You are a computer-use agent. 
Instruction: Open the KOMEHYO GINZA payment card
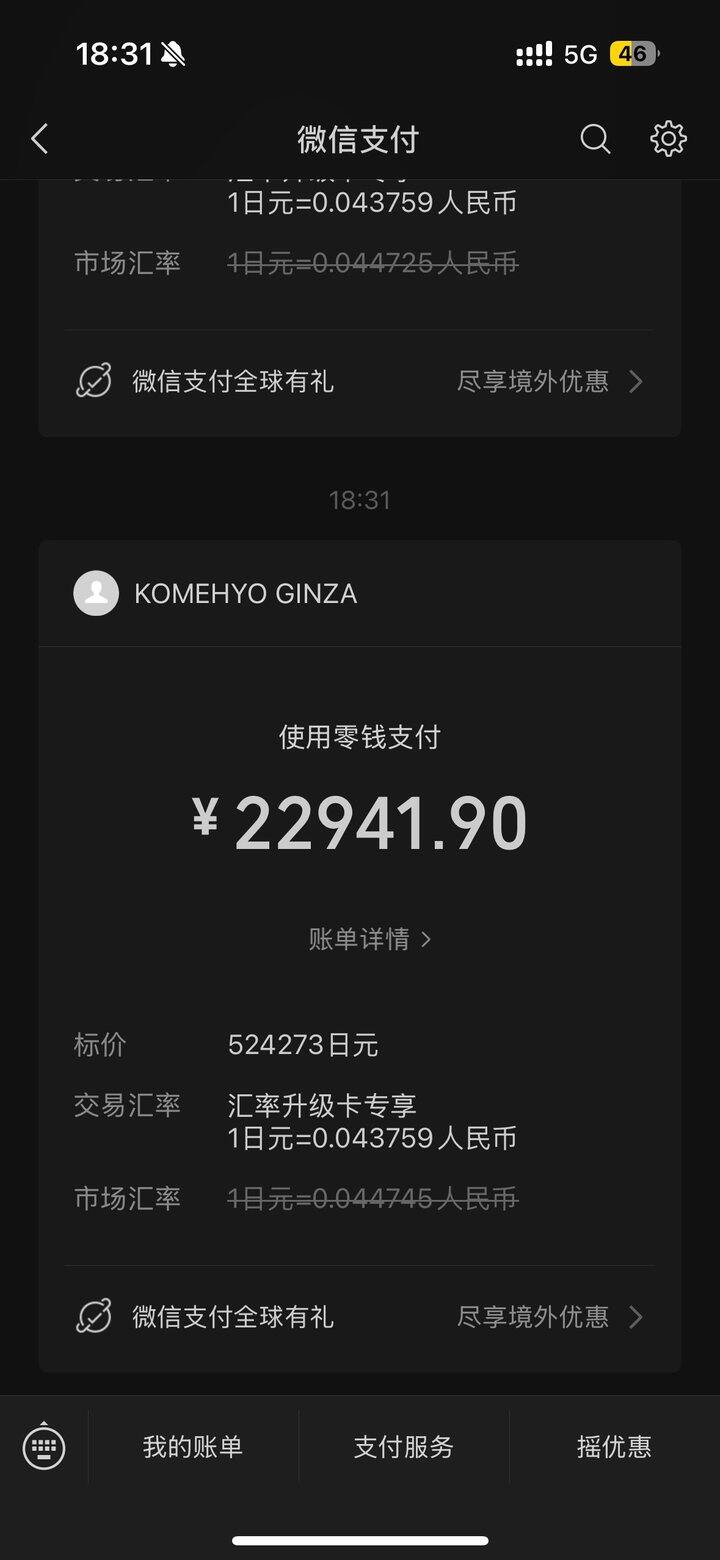[360, 820]
